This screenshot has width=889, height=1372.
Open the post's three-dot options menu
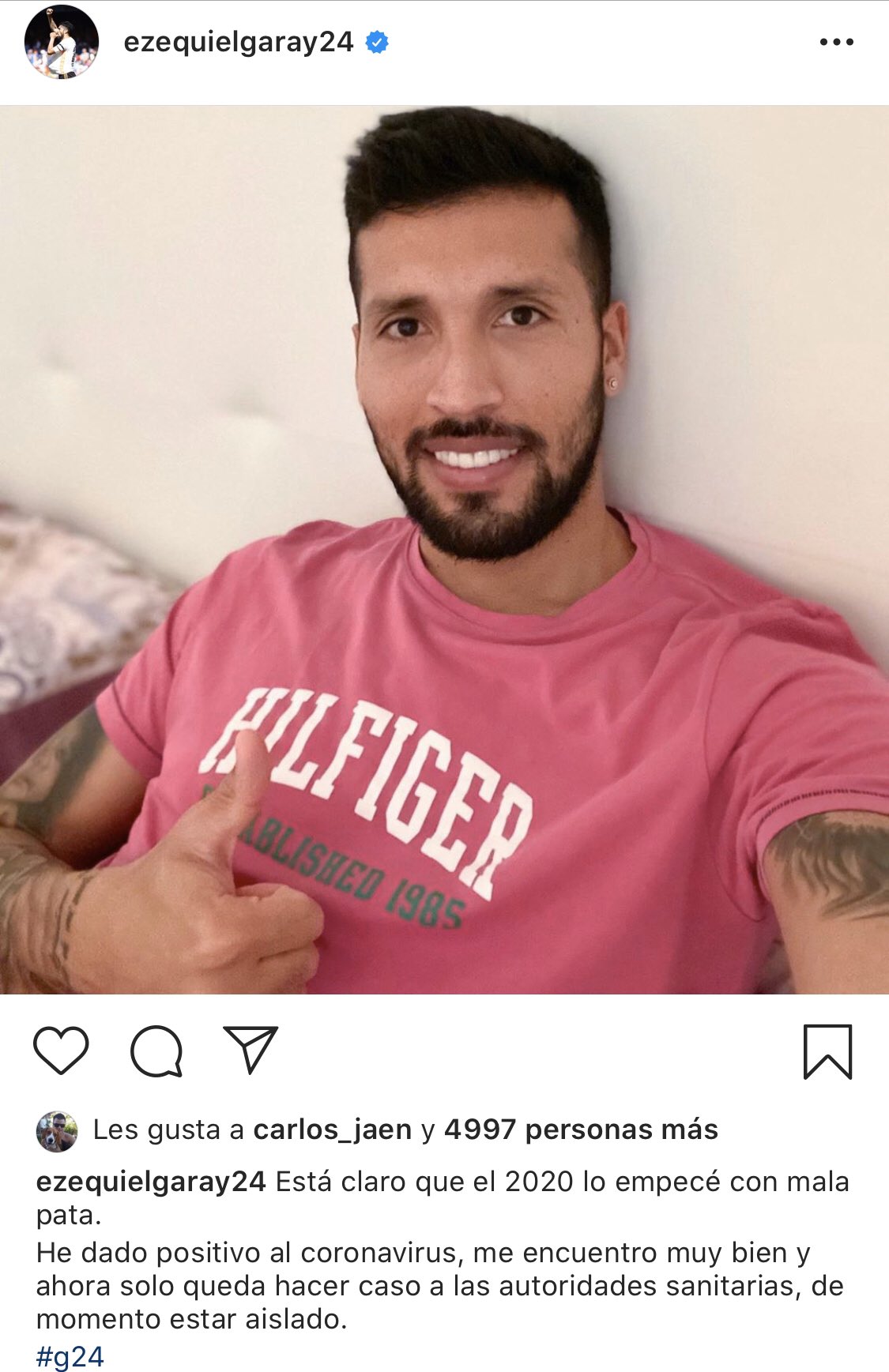click(x=836, y=42)
